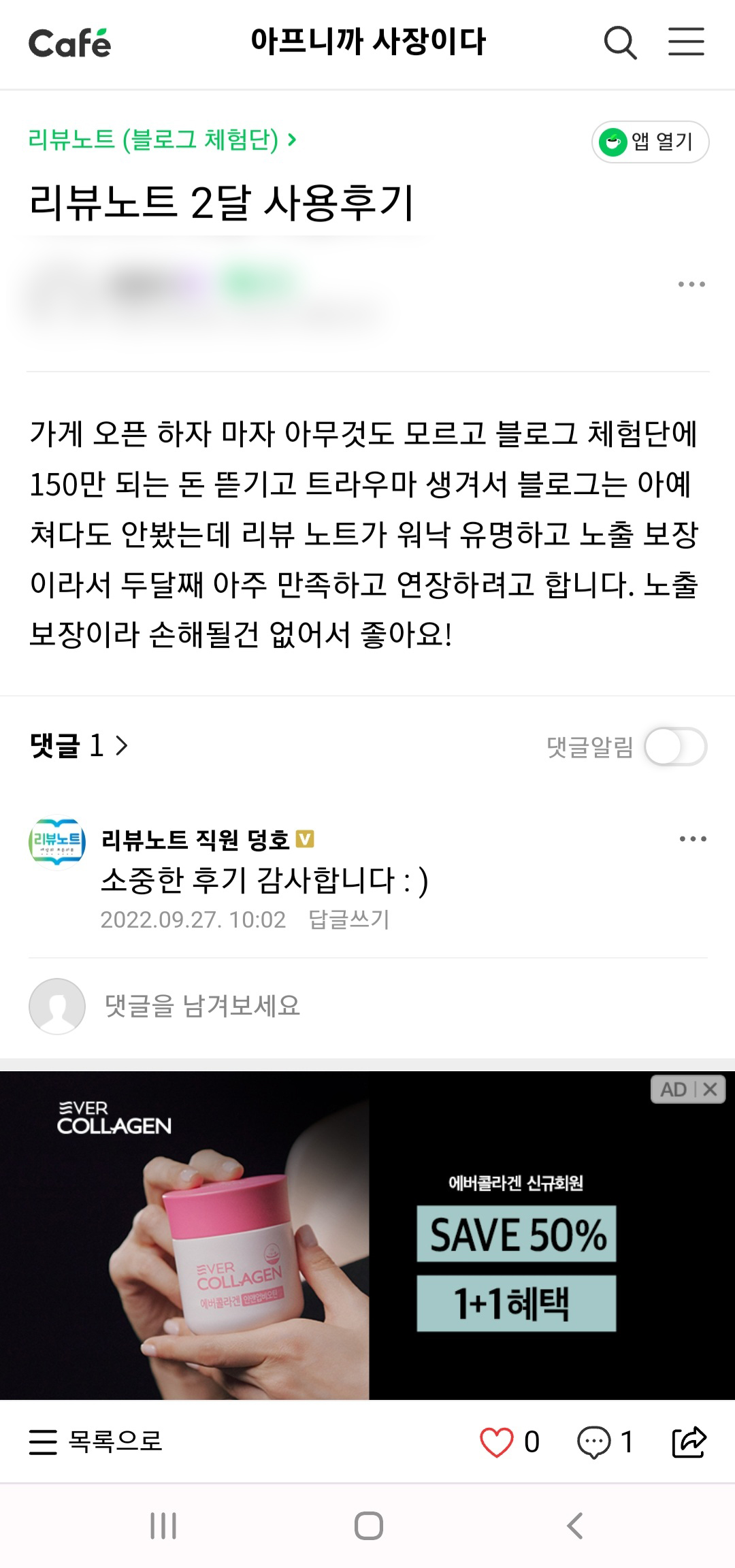The width and height of the screenshot is (735, 1568).
Task: Tap the system back button
Action: click(575, 1526)
